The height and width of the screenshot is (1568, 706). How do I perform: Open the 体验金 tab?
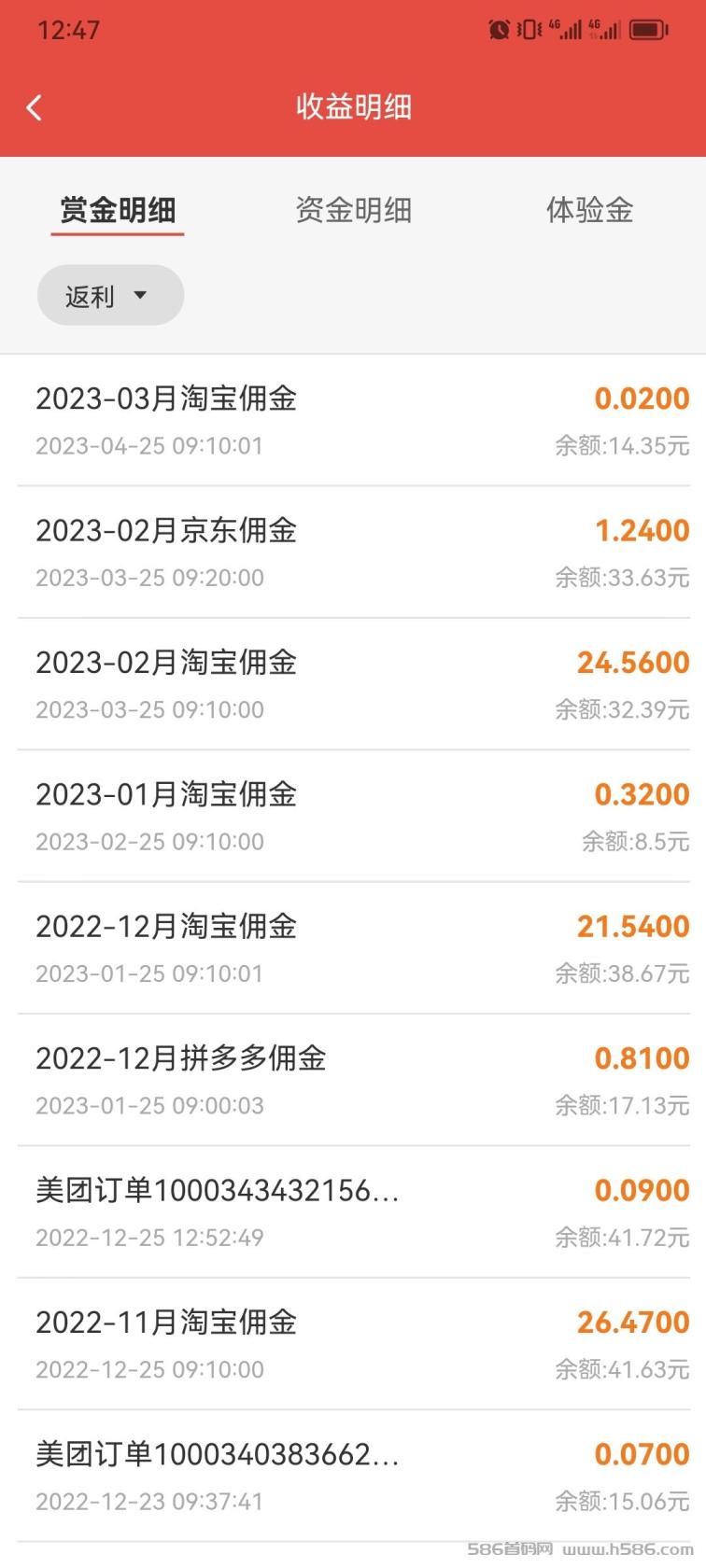tap(589, 210)
